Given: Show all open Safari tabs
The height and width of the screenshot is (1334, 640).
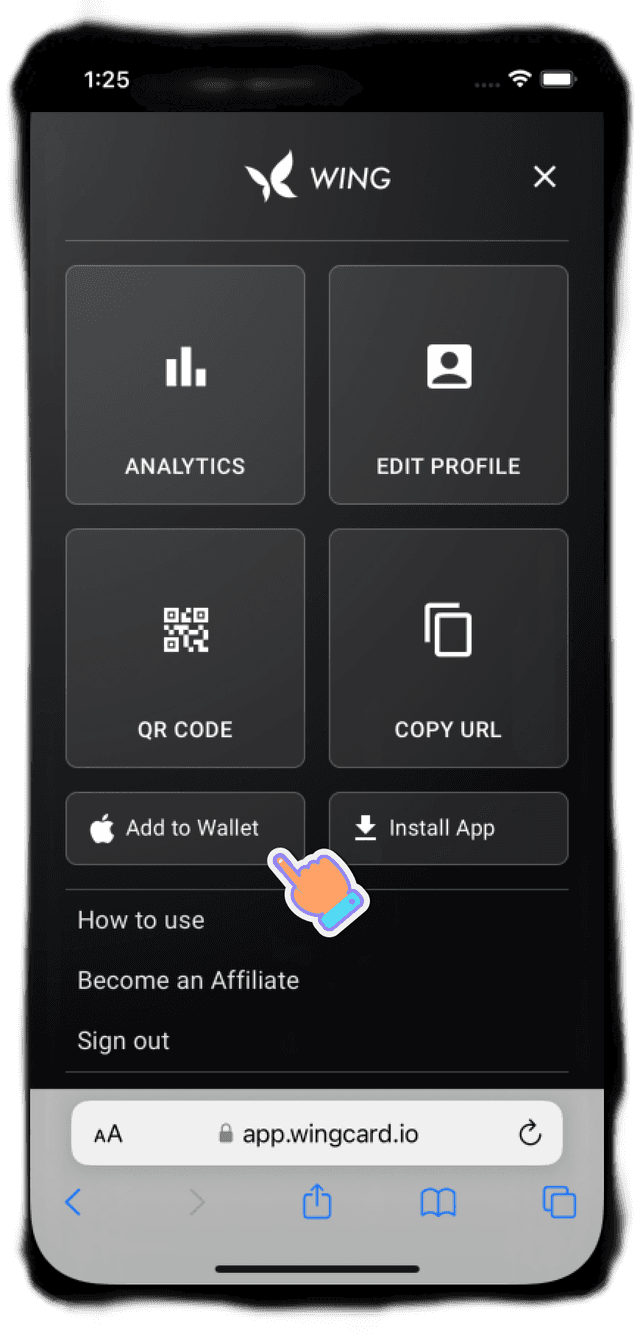Looking at the screenshot, I should (x=559, y=1202).
